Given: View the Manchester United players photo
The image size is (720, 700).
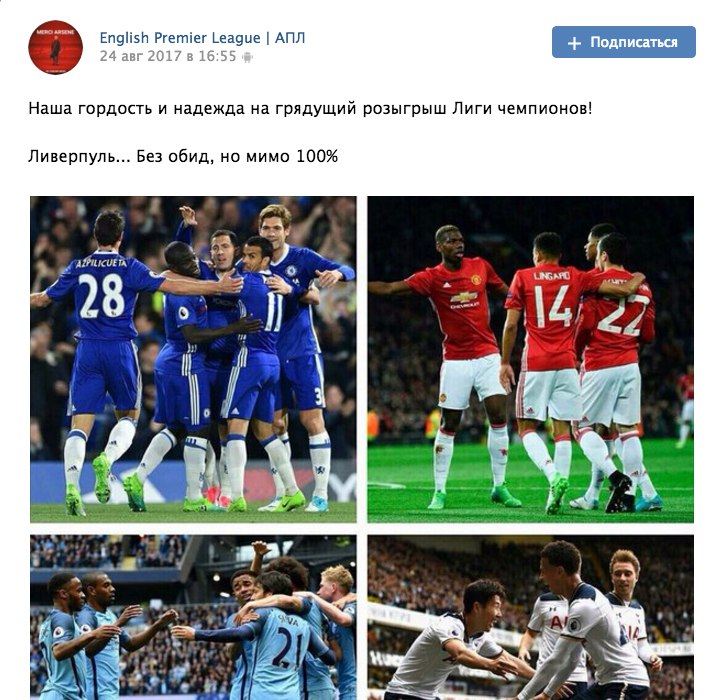Looking at the screenshot, I should pos(530,359).
